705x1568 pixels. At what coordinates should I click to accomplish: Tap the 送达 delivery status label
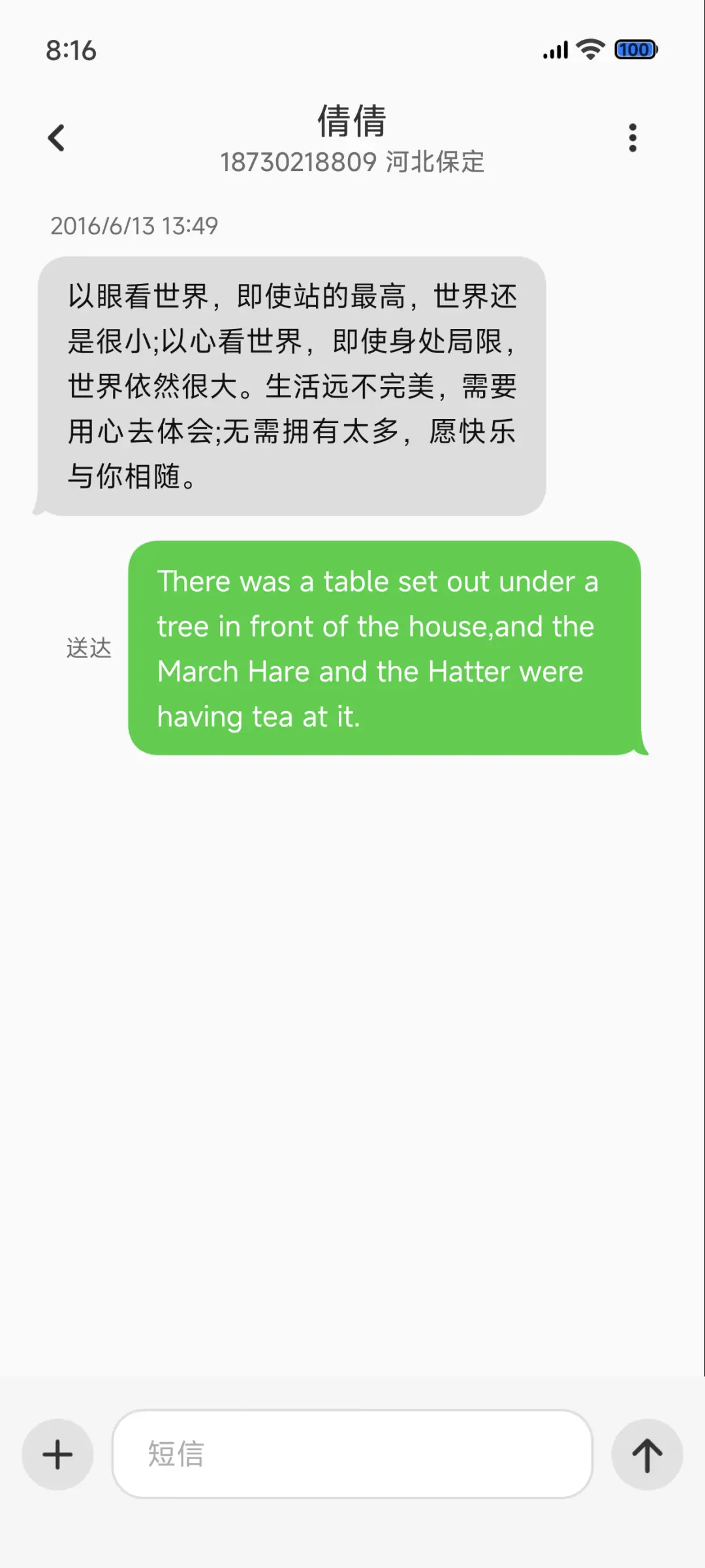(89, 648)
